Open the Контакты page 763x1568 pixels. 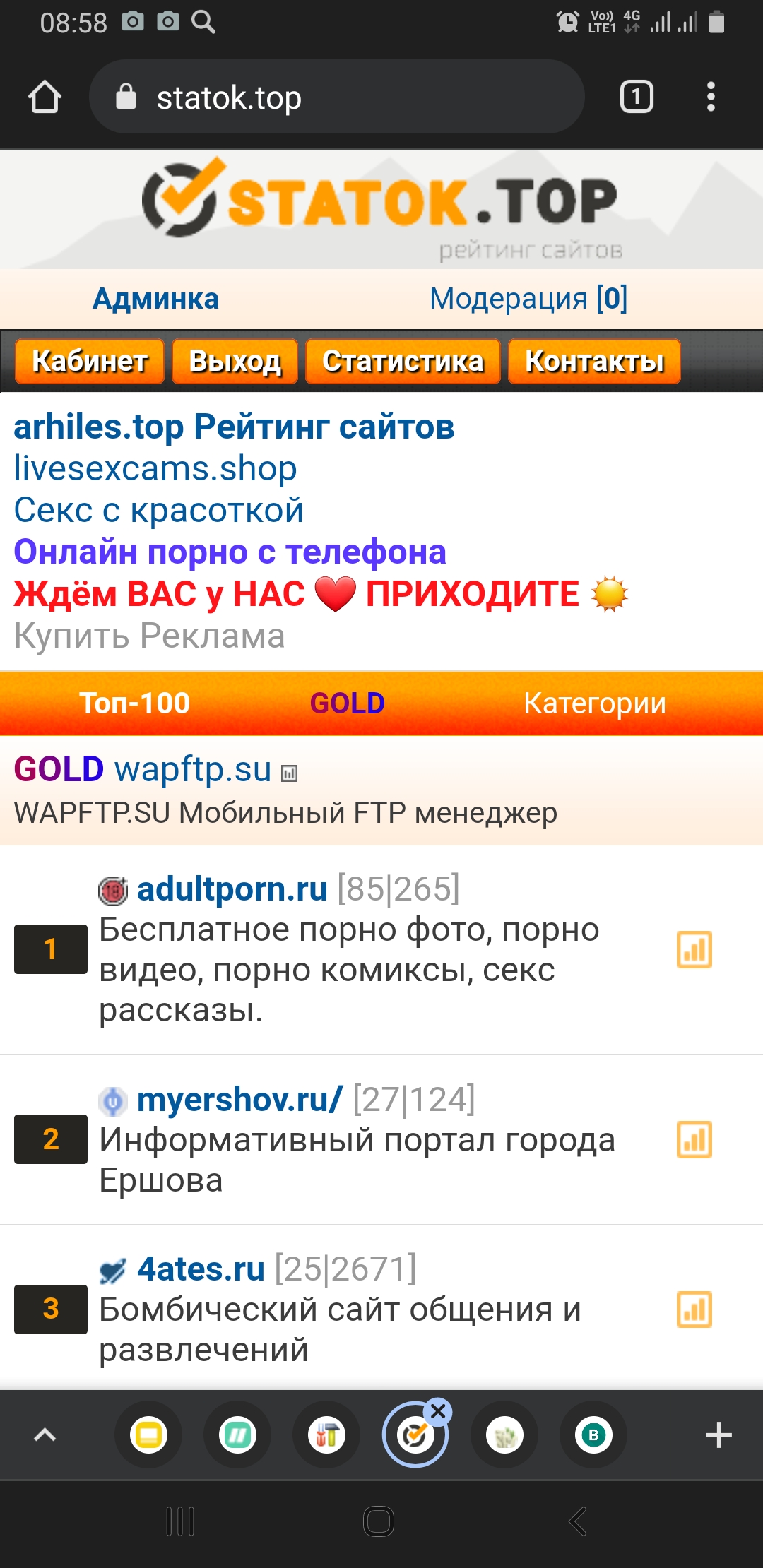[594, 362]
